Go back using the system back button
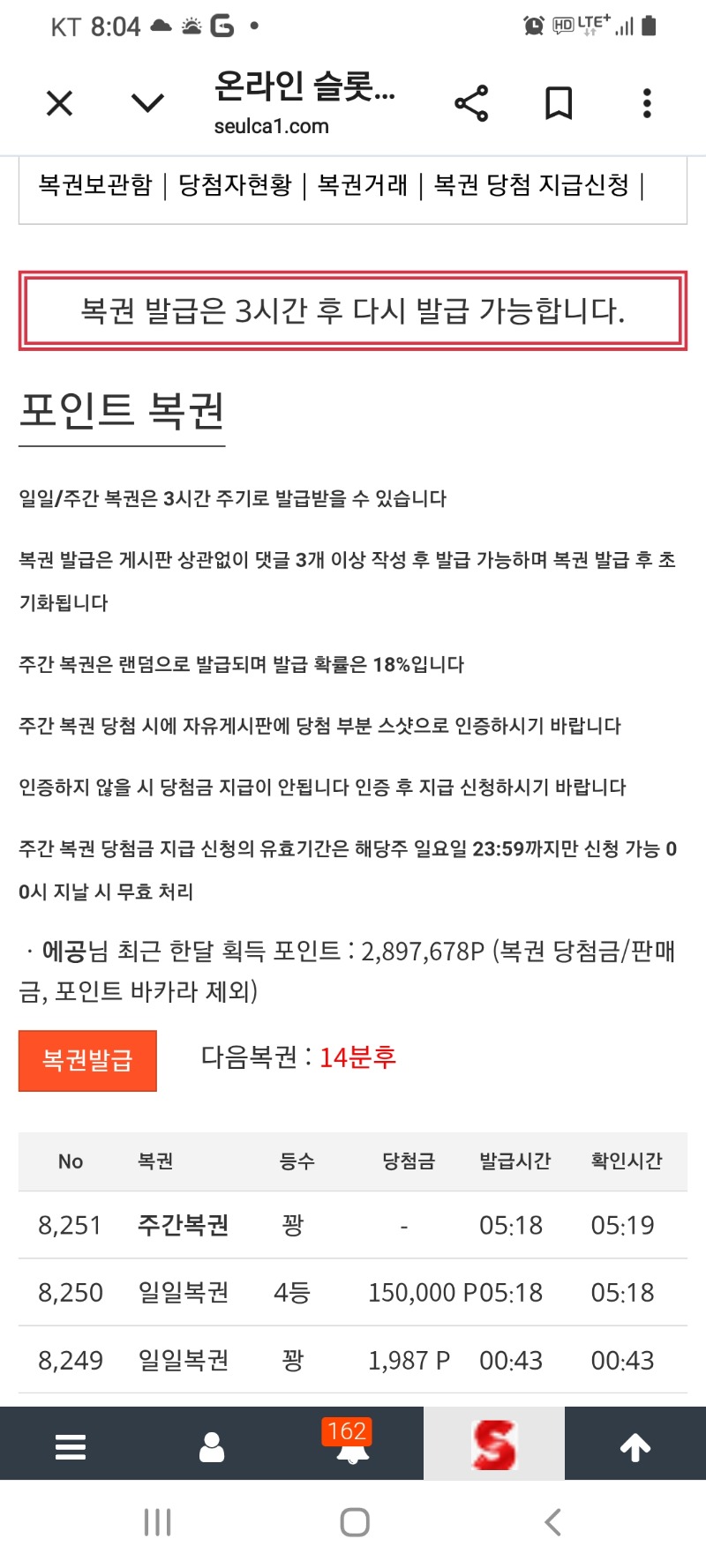This screenshot has height=1568, width=706. click(x=552, y=1522)
